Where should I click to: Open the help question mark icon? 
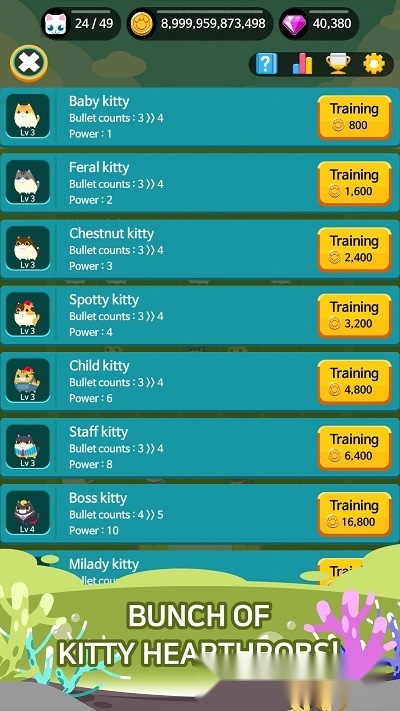click(x=267, y=63)
